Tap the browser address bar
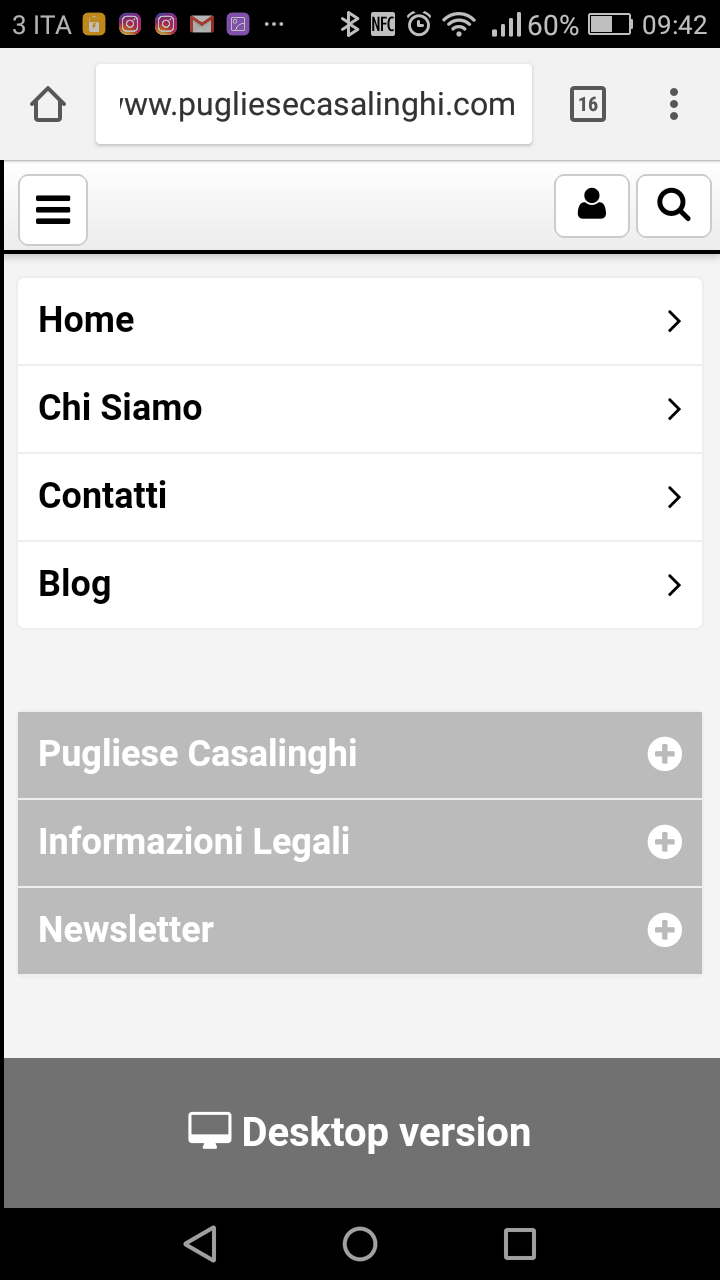This screenshot has width=720, height=1280. click(314, 104)
